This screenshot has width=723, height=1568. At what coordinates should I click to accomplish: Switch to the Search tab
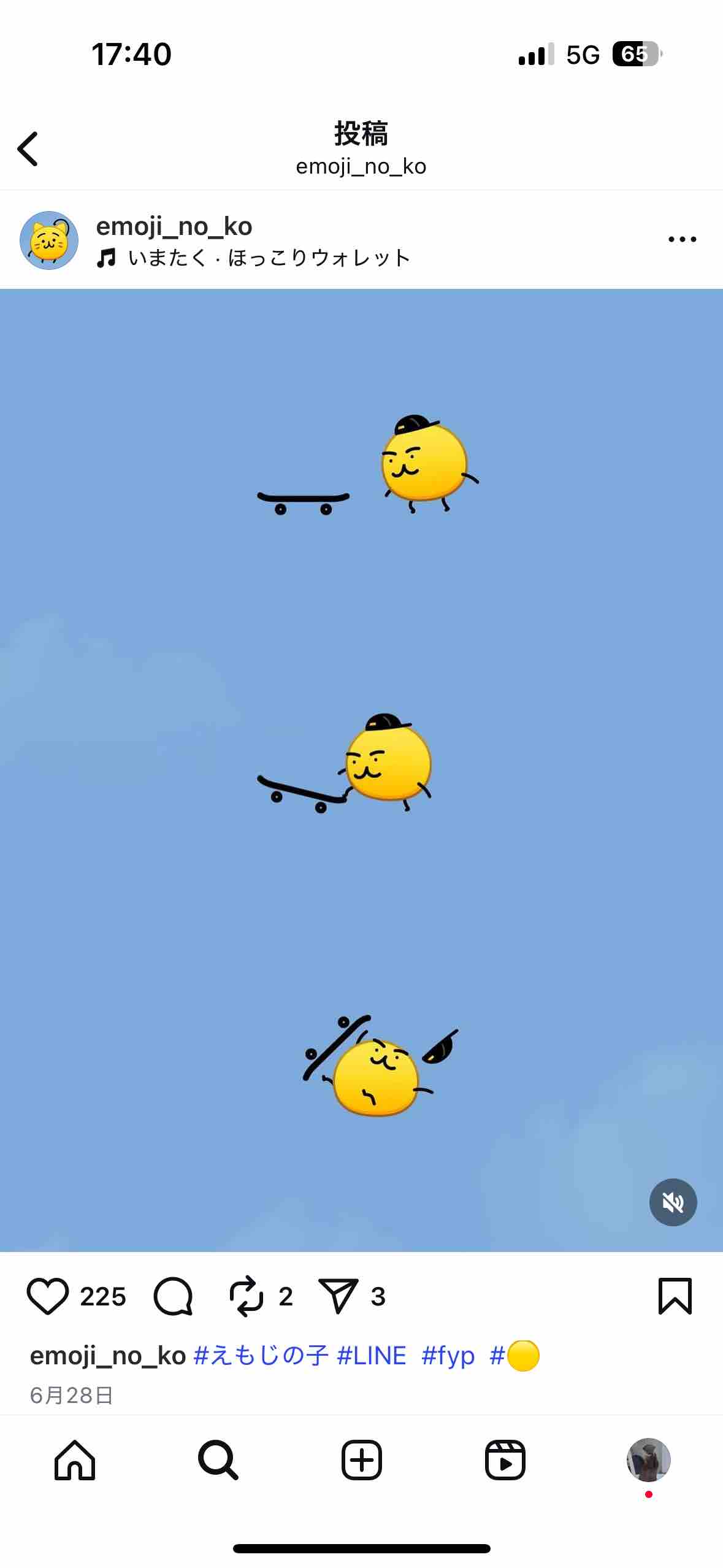[218, 1460]
